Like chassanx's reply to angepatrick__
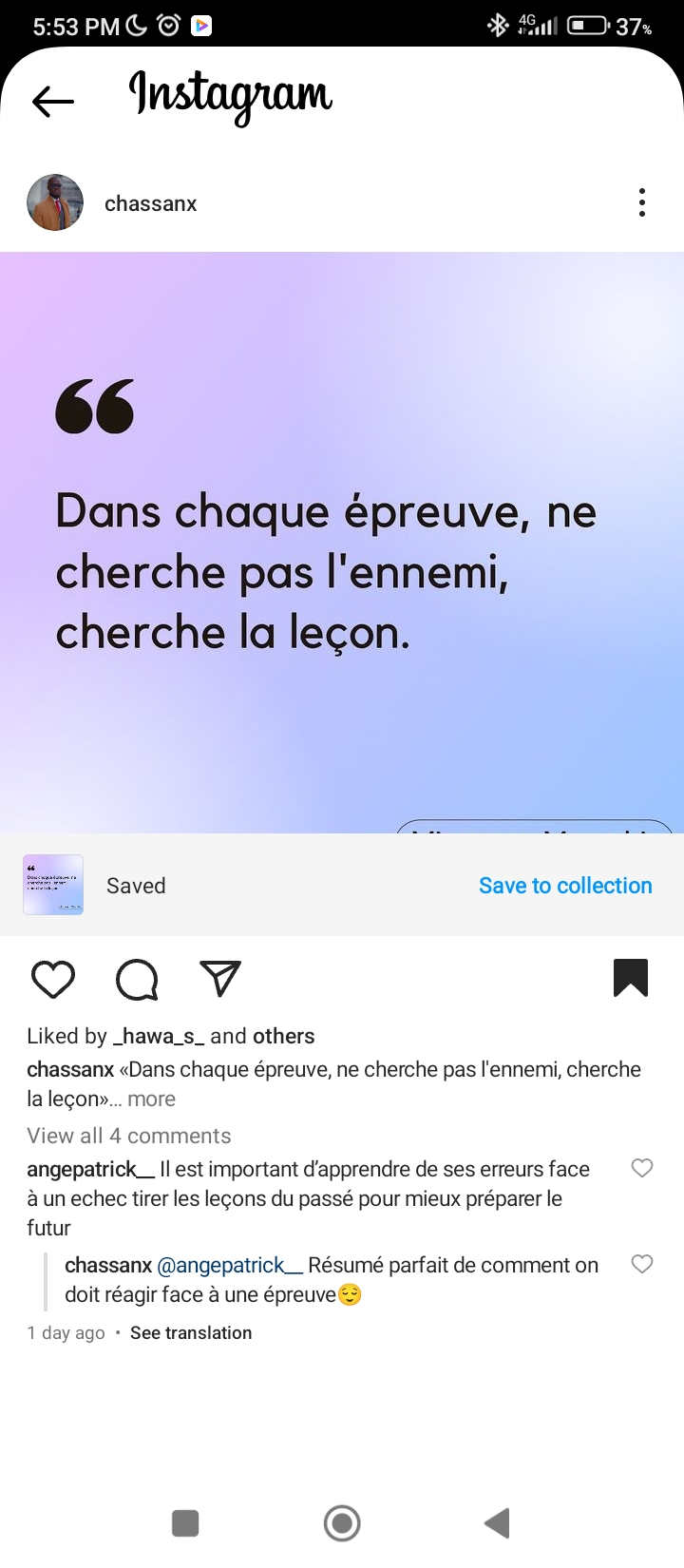This screenshot has width=684, height=1568. (642, 1264)
